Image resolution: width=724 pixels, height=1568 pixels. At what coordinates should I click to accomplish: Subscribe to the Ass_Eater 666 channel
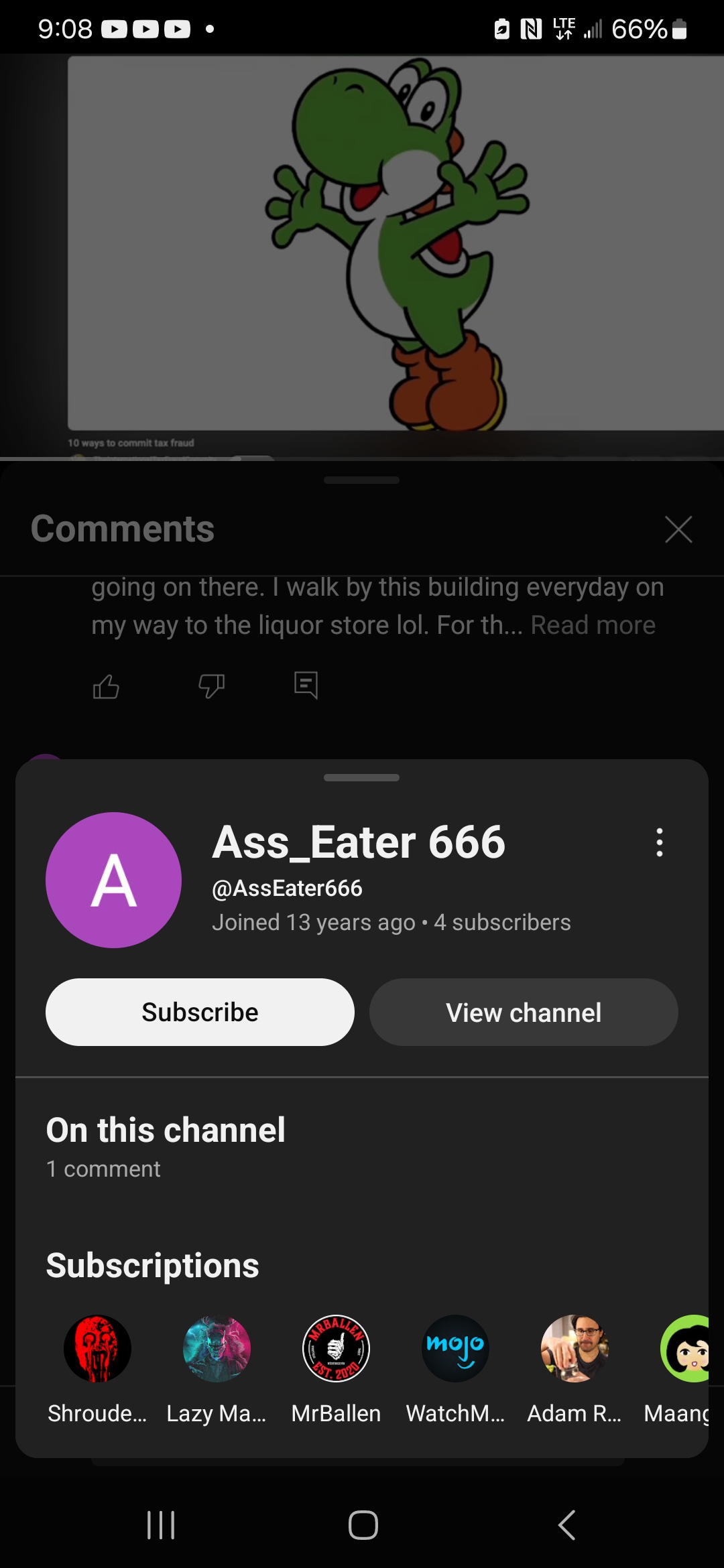200,1012
